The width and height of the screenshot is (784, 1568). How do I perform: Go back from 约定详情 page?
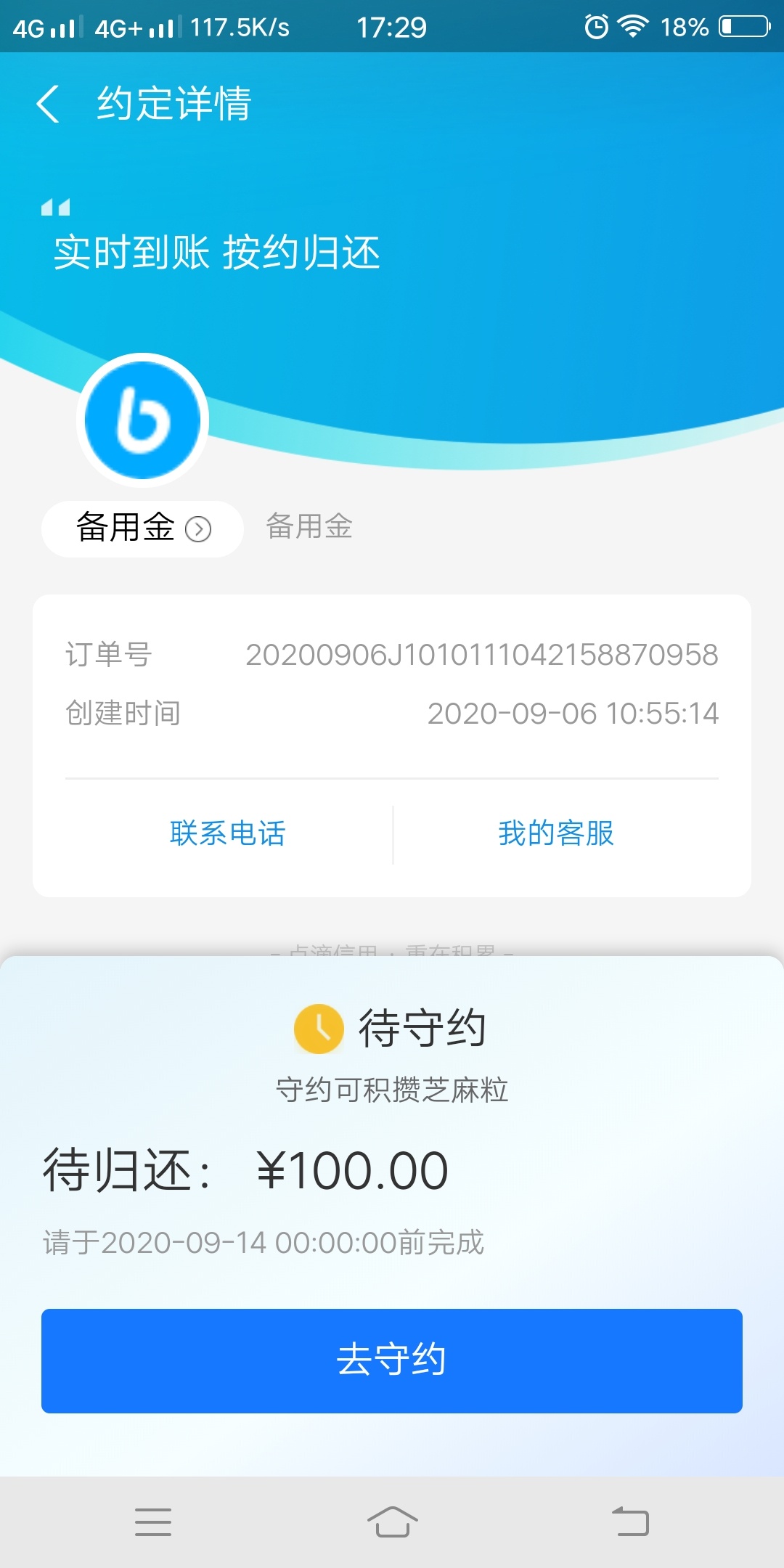48,104
